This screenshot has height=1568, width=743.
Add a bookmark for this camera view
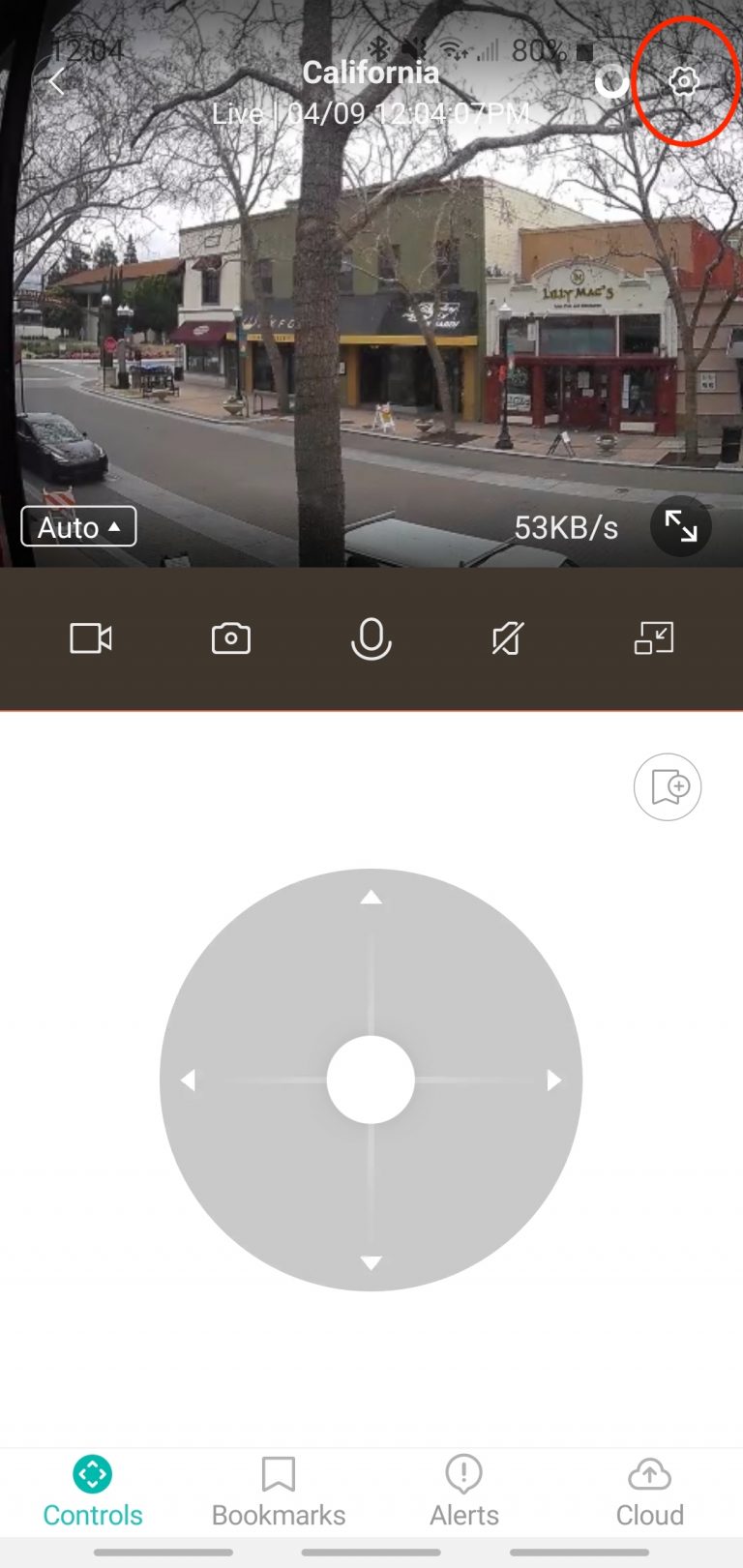[667, 787]
